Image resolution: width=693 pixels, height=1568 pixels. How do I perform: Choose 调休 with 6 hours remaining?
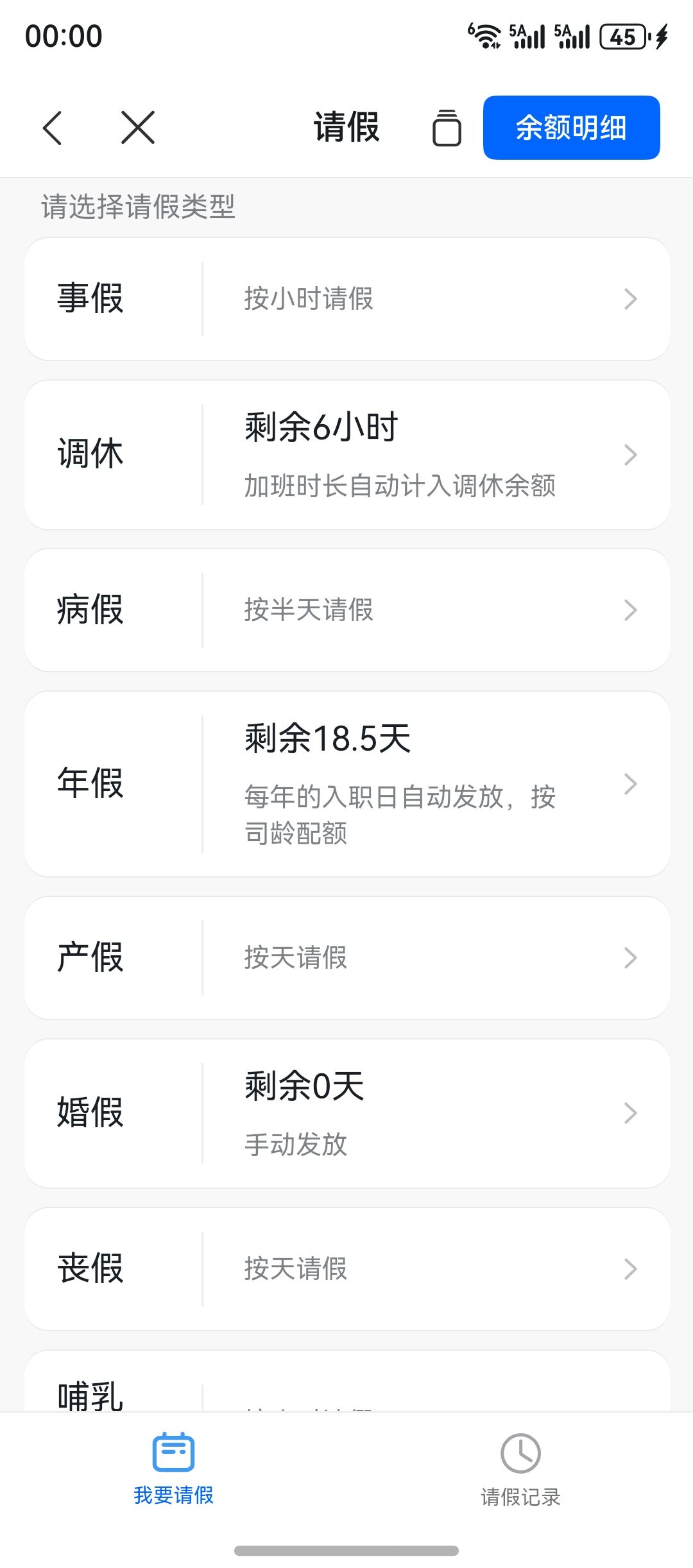(347, 455)
